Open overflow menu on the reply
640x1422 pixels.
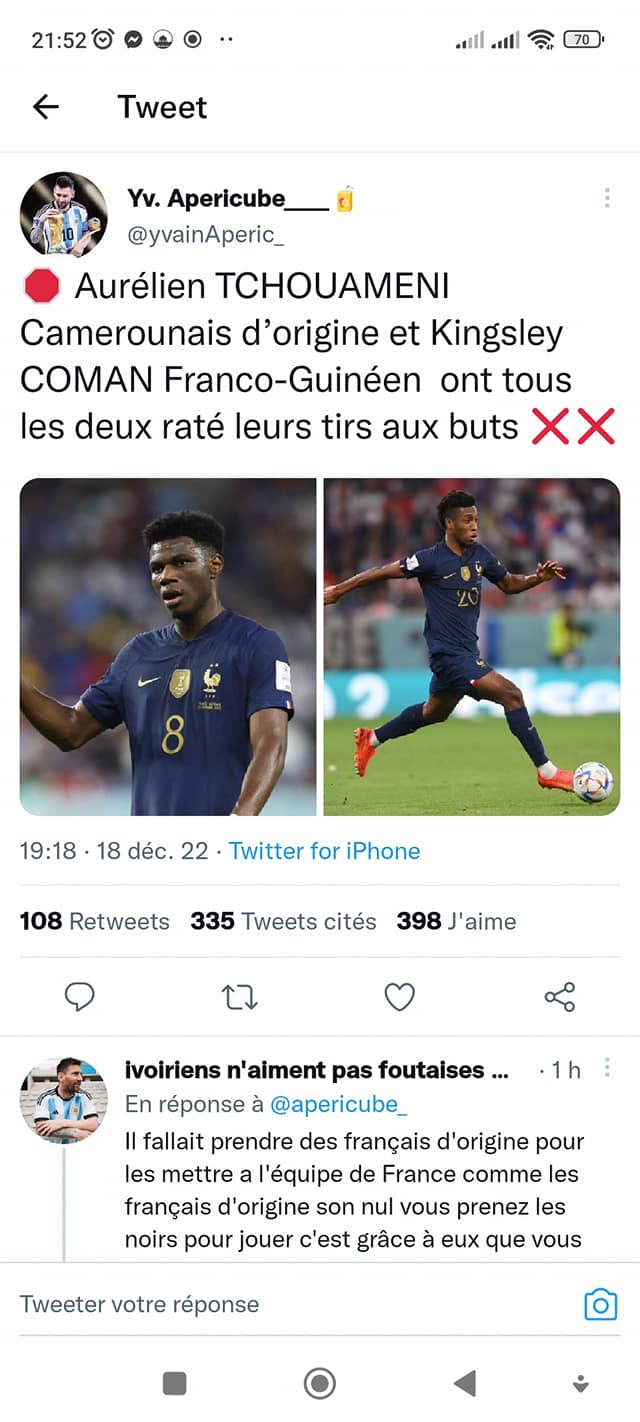tap(607, 1069)
